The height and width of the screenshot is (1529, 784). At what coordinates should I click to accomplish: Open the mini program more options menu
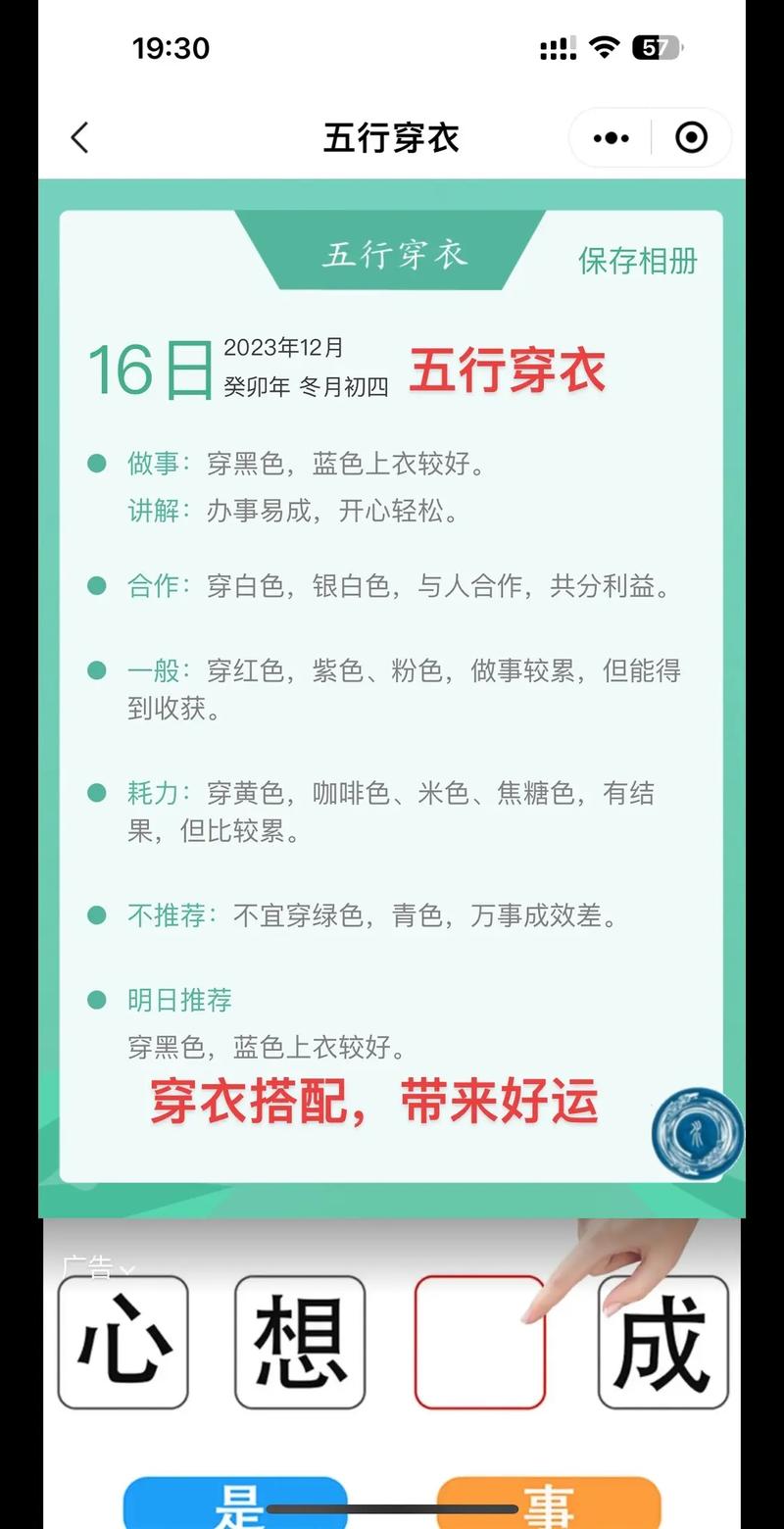click(x=612, y=138)
